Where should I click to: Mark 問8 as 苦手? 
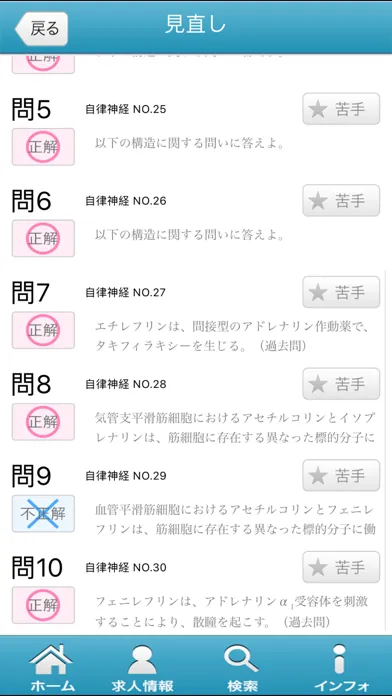[x=341, y=384]
